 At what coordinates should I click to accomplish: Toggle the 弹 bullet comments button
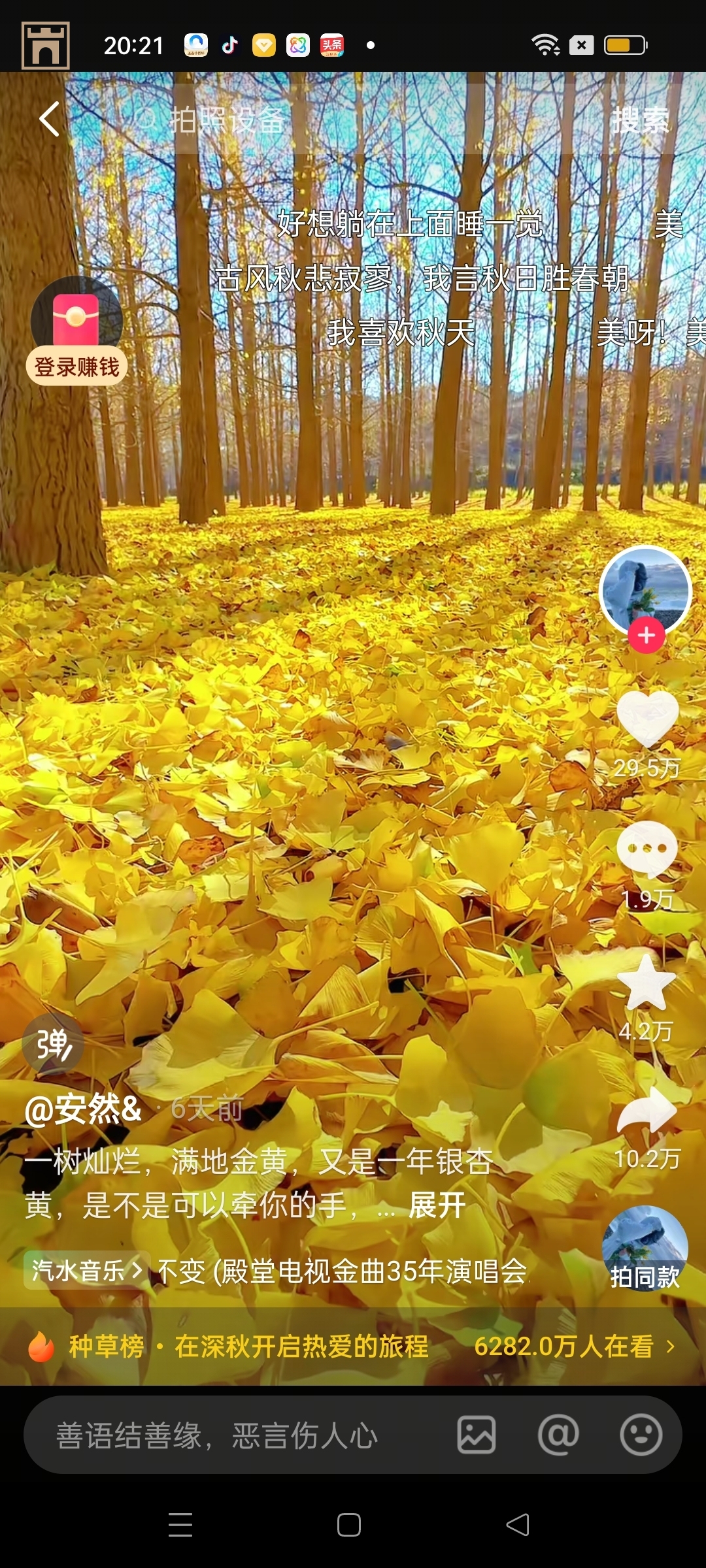[52, 1044]
